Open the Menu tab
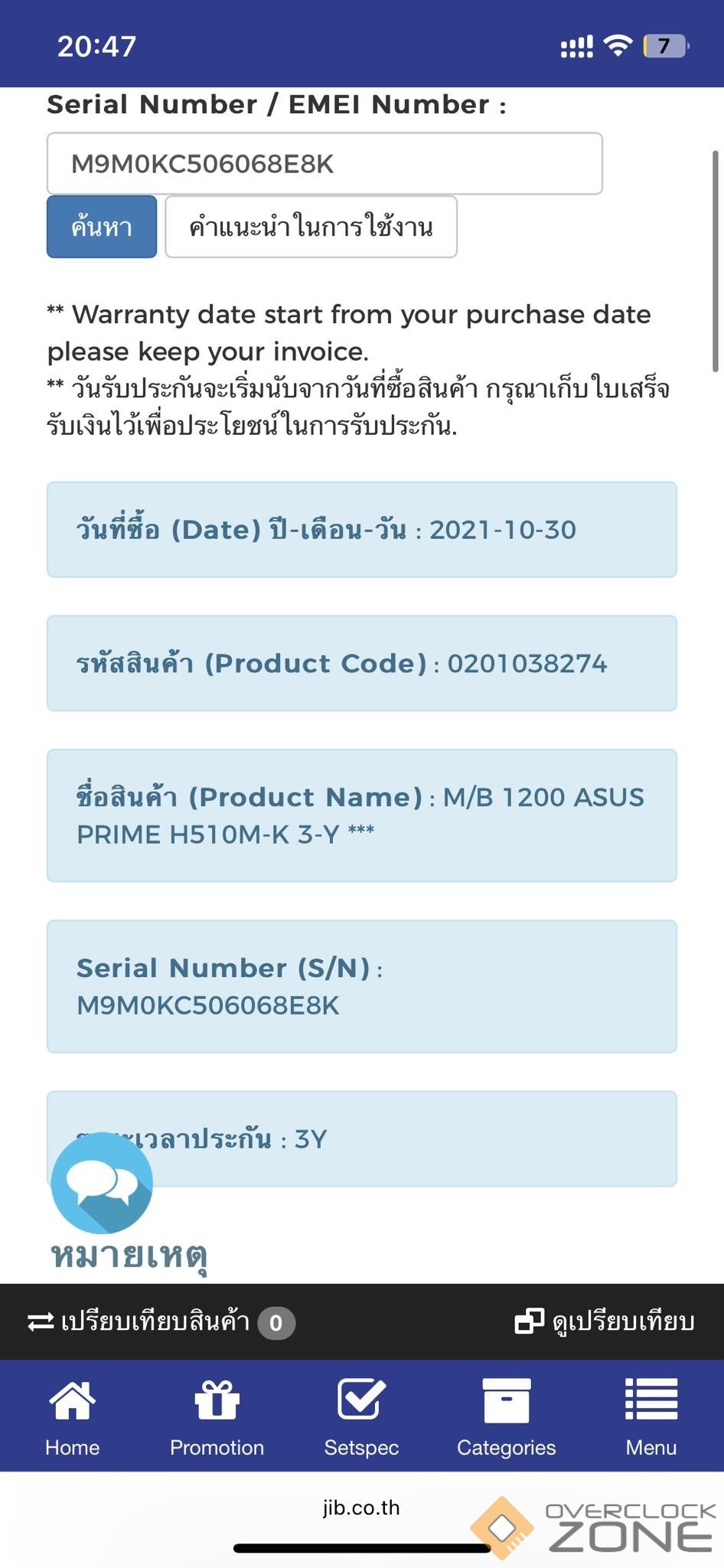This screenshot has height=1568, width=724. 651,1416
